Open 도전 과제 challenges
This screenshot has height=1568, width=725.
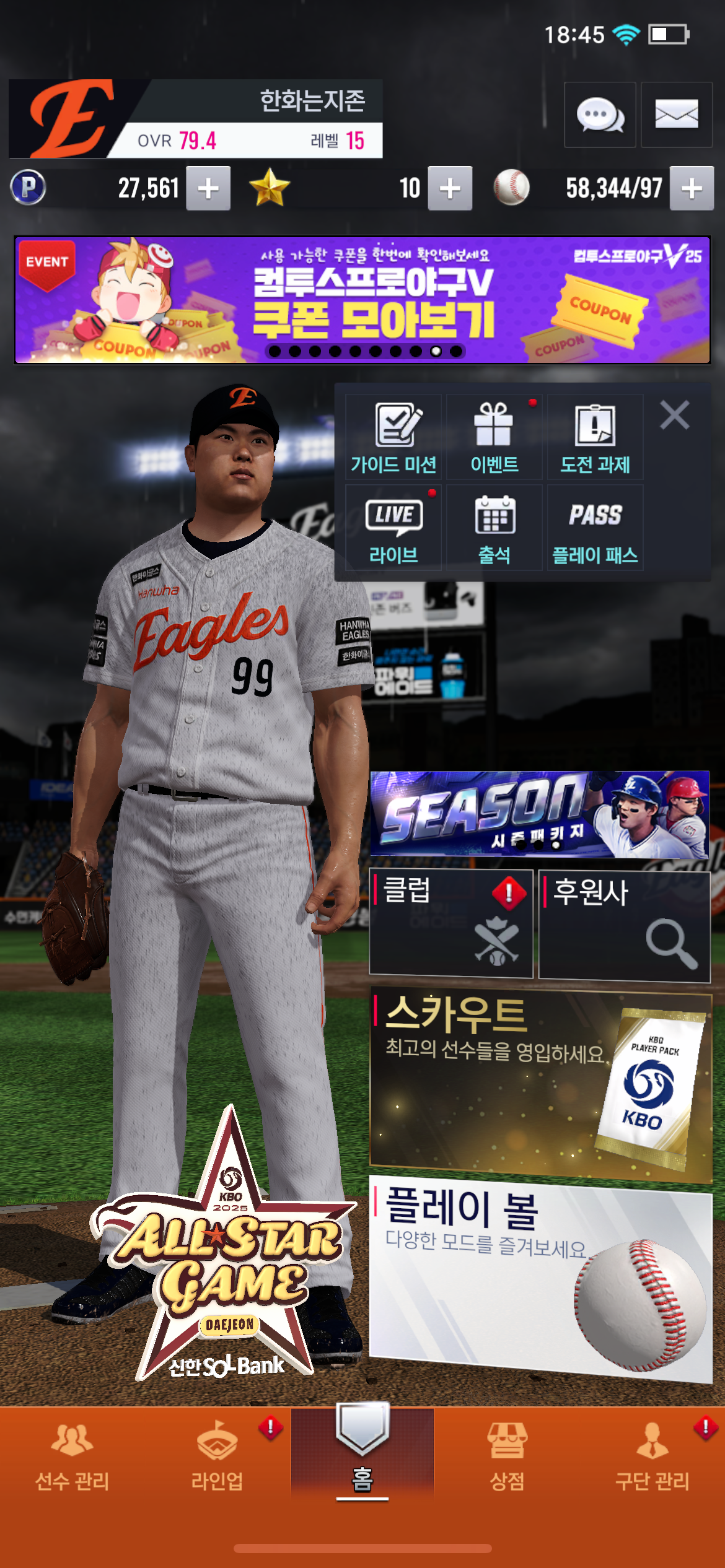pyautogui.click(x=595, y=437)
